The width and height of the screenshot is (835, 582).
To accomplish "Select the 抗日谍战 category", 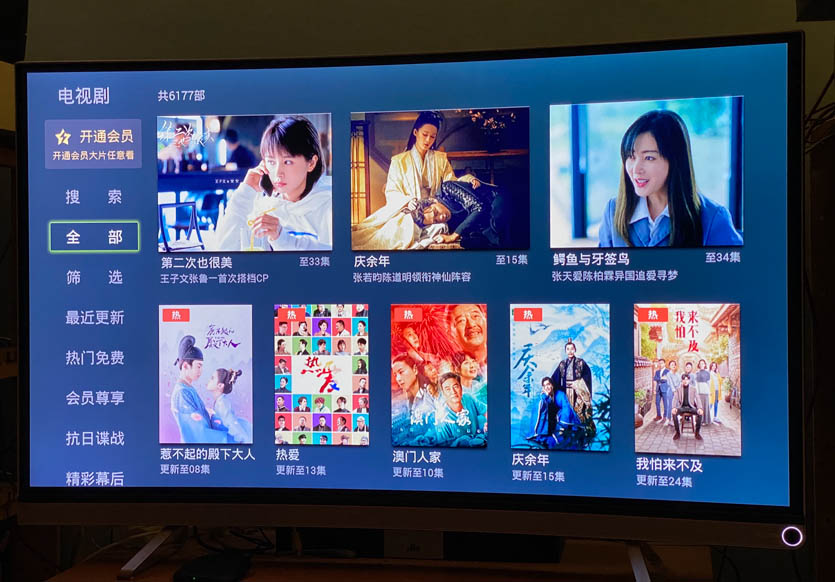I will (95, 438).
